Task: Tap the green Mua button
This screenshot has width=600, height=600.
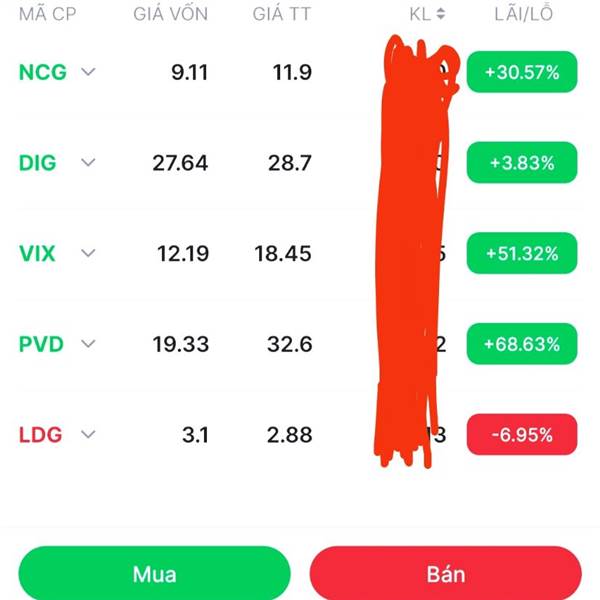Action: 154,573
